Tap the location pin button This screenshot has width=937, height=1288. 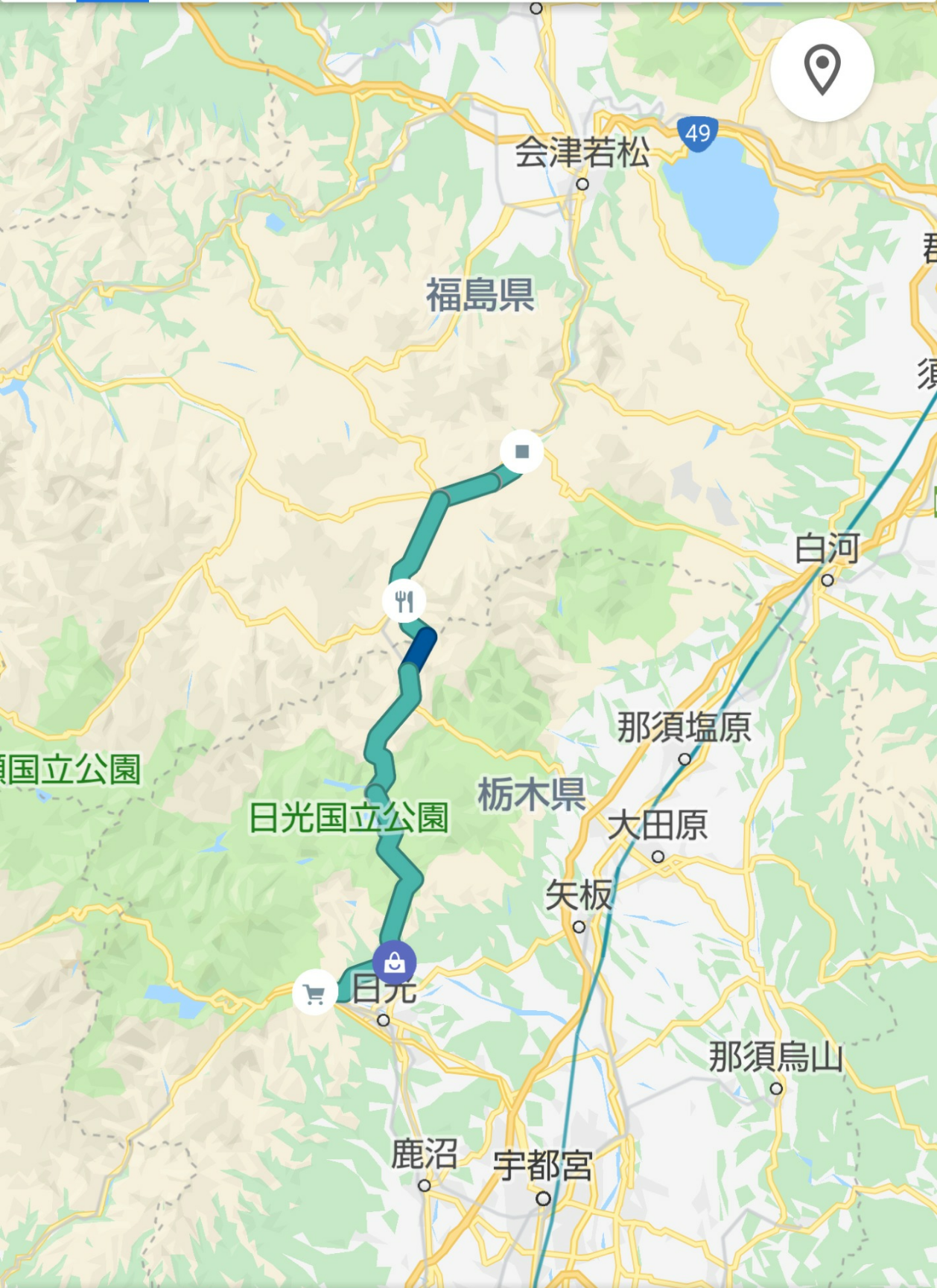[822, 70]
